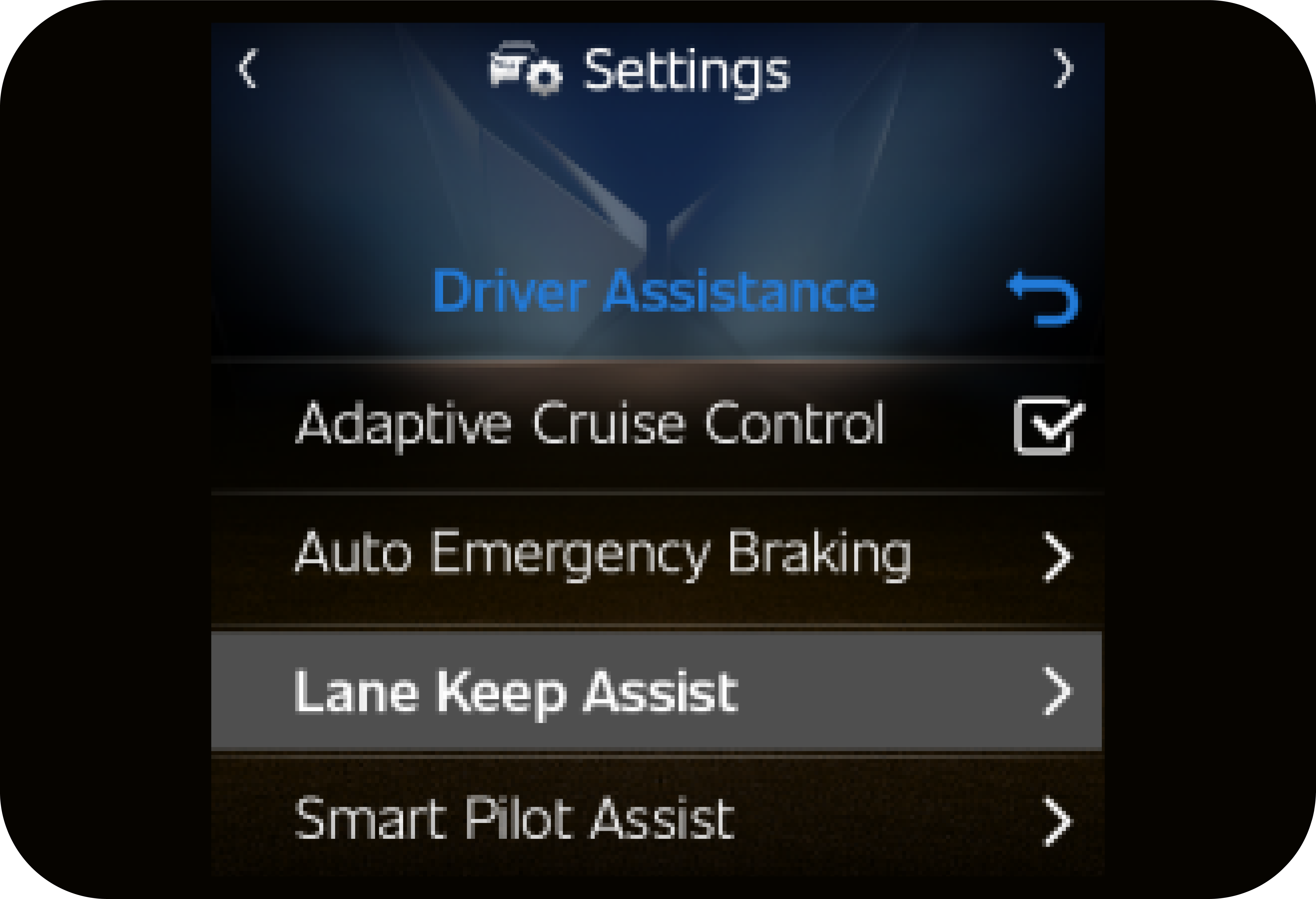Go to the next menu page arrow
Viewport: 1316px width, 899px height.
click(x=1063, y=69)
